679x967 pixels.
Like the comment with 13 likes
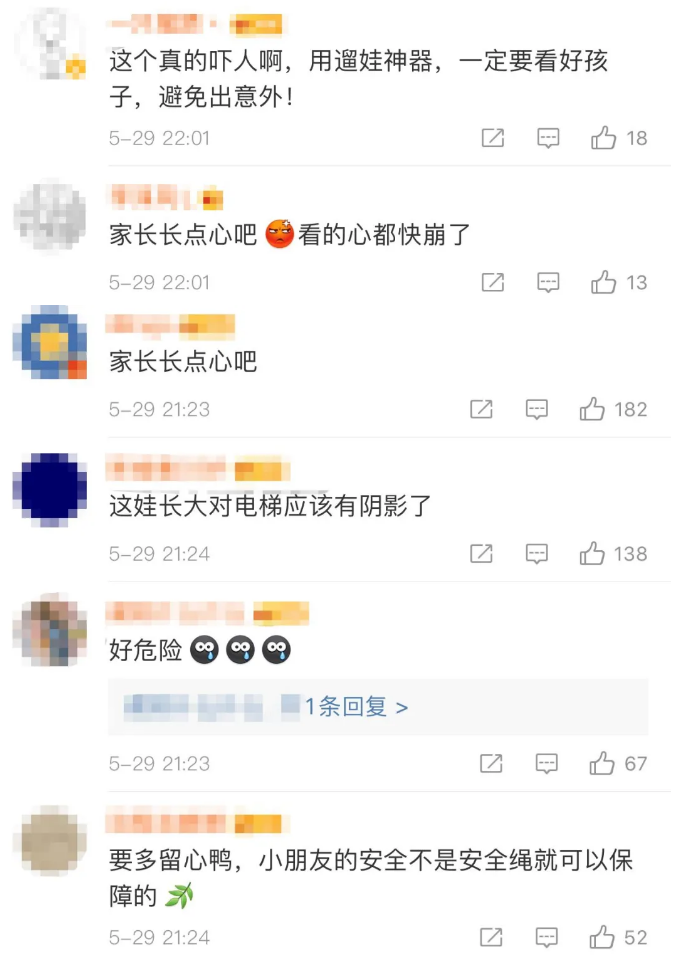click(x=604, y=283)
